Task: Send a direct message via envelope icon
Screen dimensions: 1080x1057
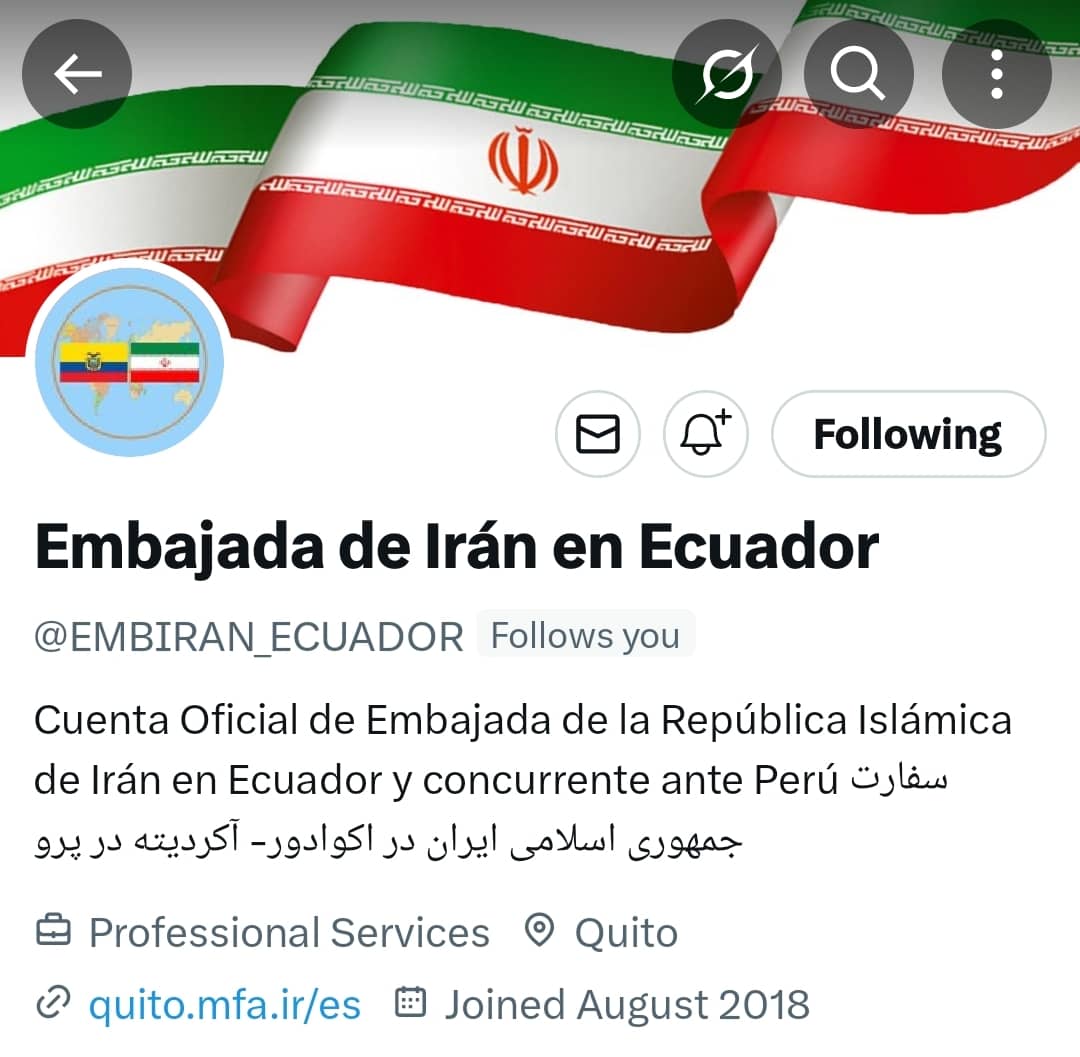Action: click(x=598, y=434)
